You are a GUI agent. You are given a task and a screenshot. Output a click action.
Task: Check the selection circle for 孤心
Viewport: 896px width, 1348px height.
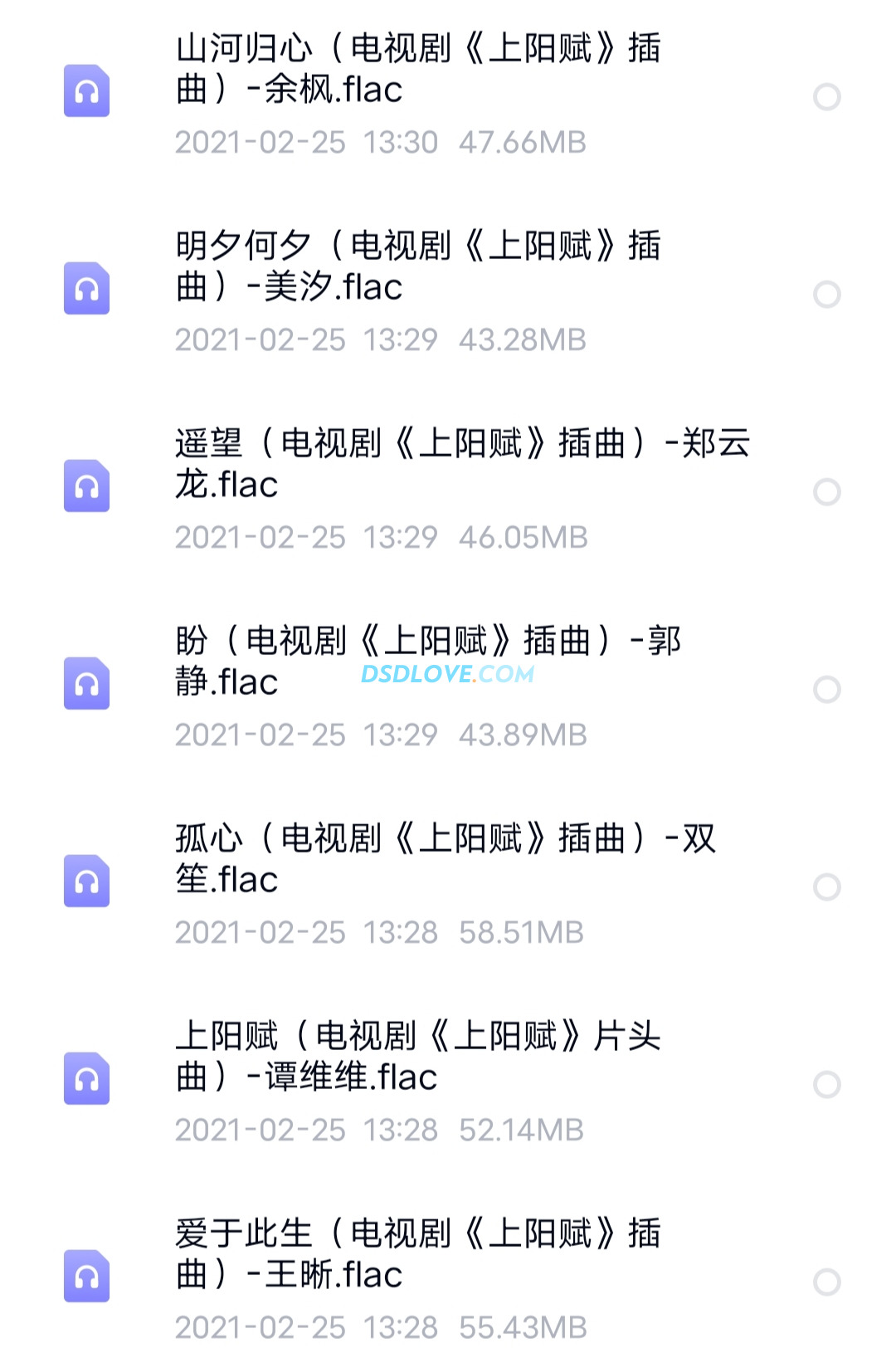pyautogui.click(x=826, y=887)
